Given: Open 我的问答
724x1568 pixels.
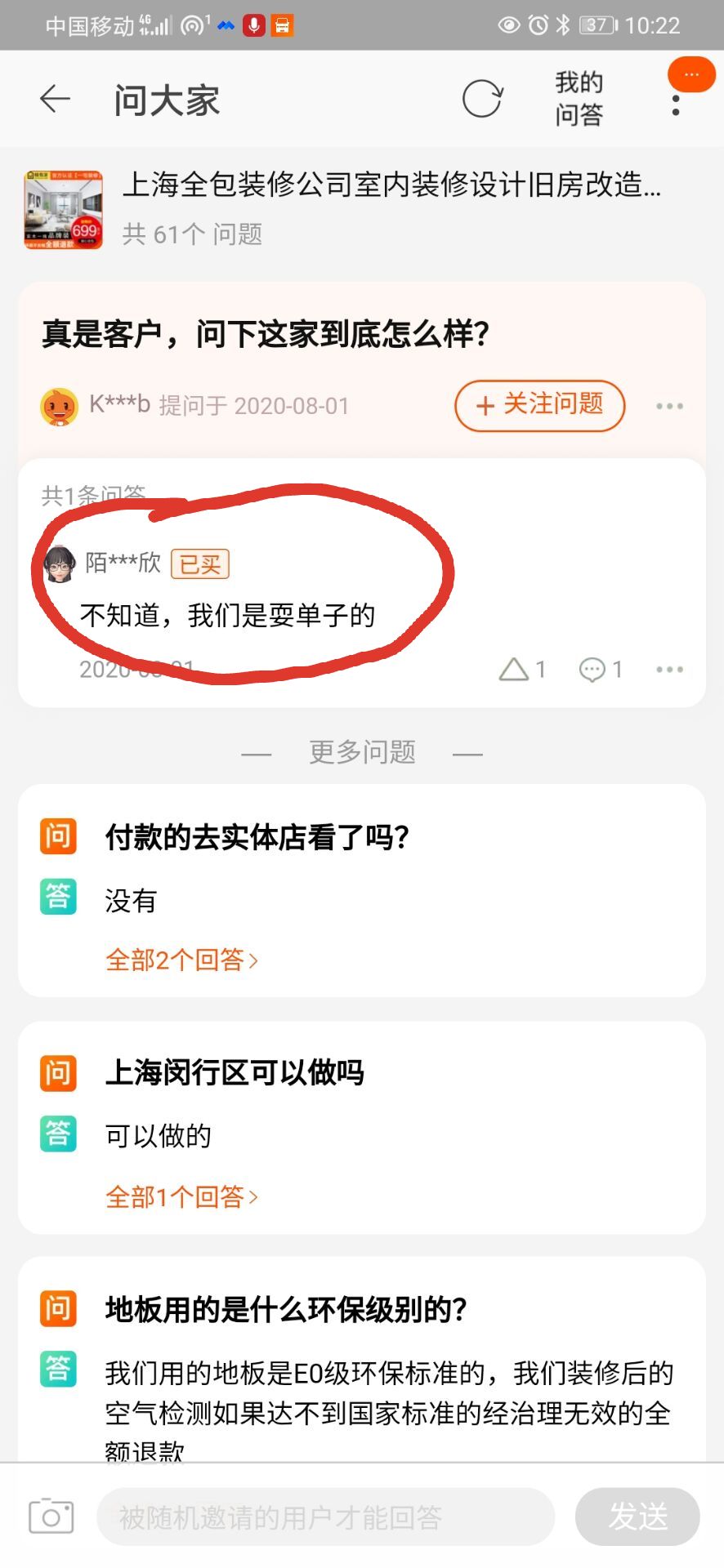Looking at the screenshot, I should 579,99.
